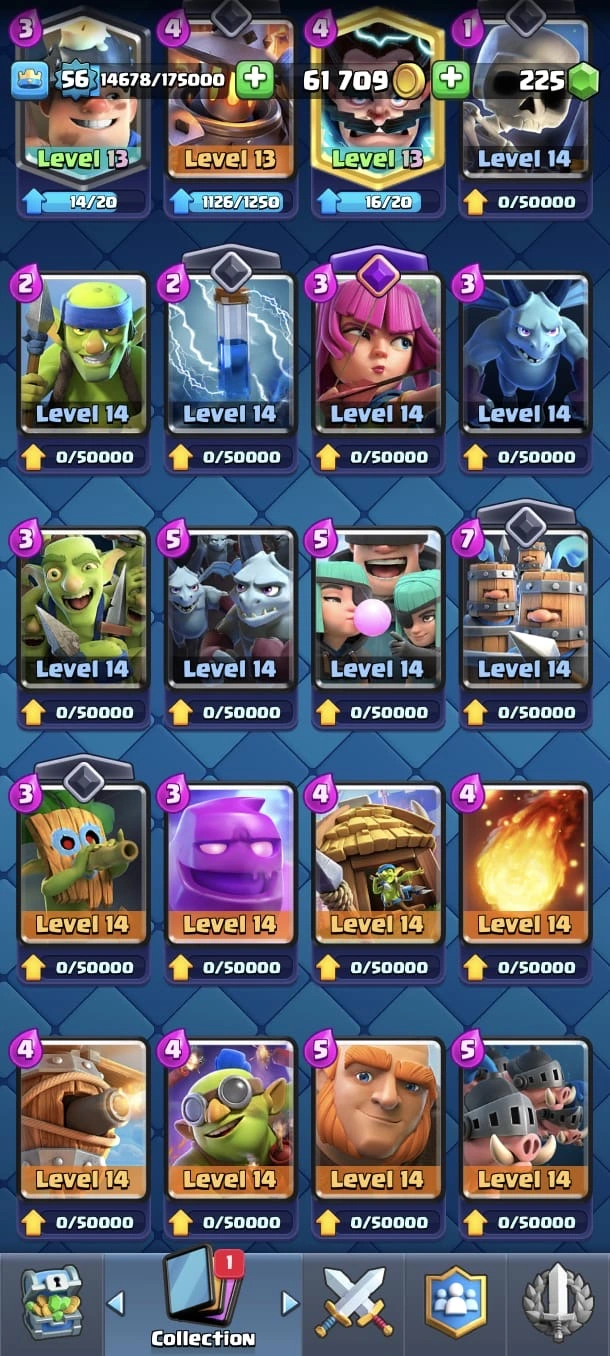Open the Clan social tab

(456, 1301)
